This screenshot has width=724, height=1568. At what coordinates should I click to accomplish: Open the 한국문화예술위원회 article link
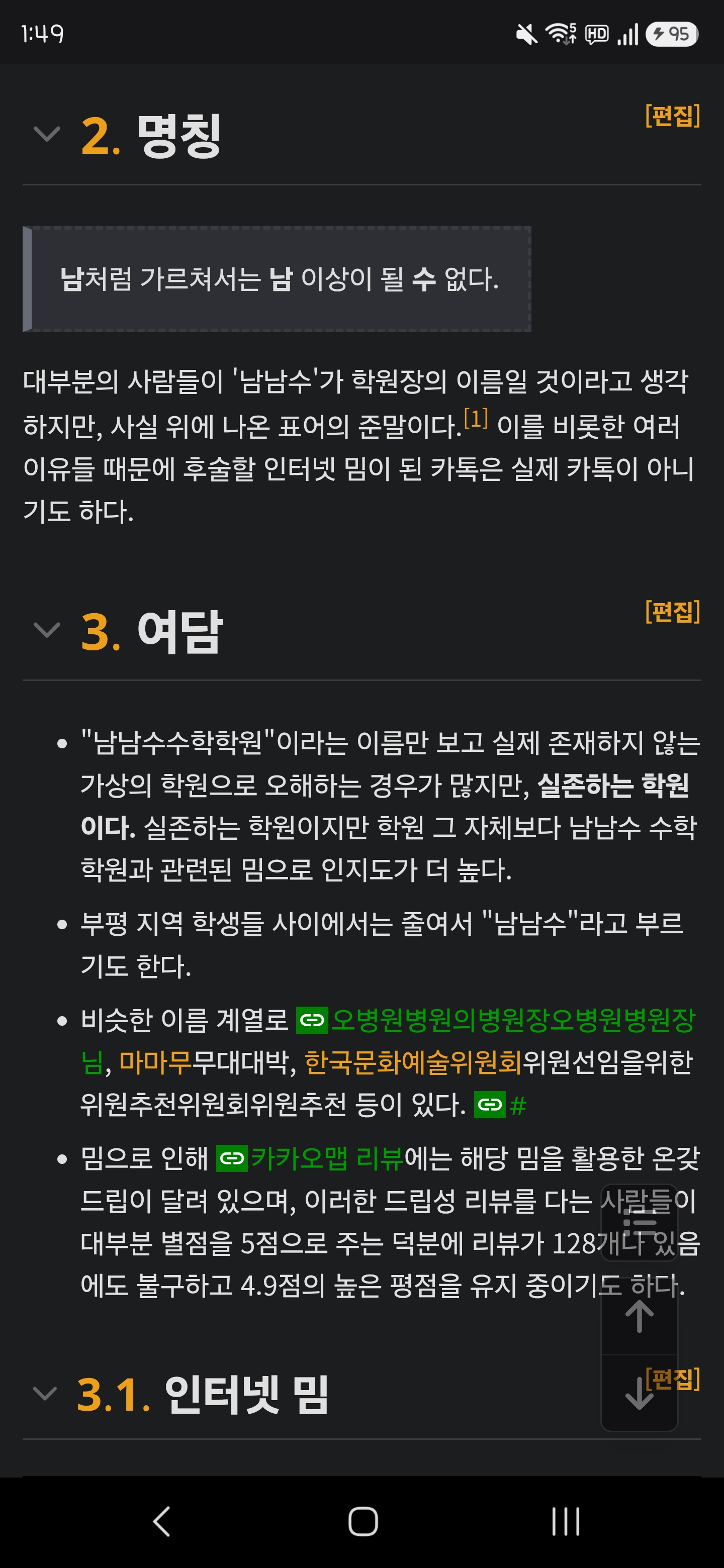pos(413,1062)
